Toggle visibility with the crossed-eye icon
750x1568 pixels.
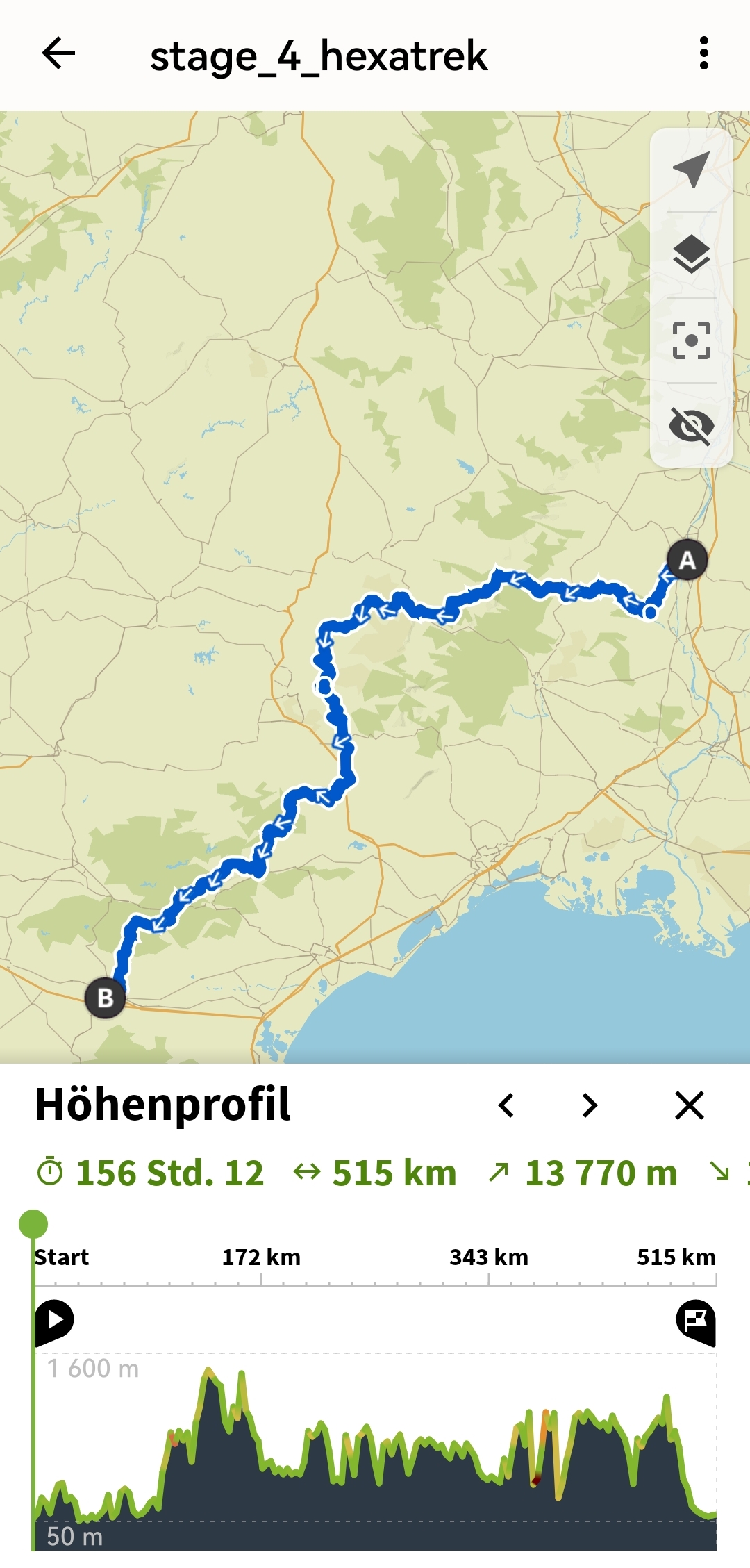(x=692, y=425)
